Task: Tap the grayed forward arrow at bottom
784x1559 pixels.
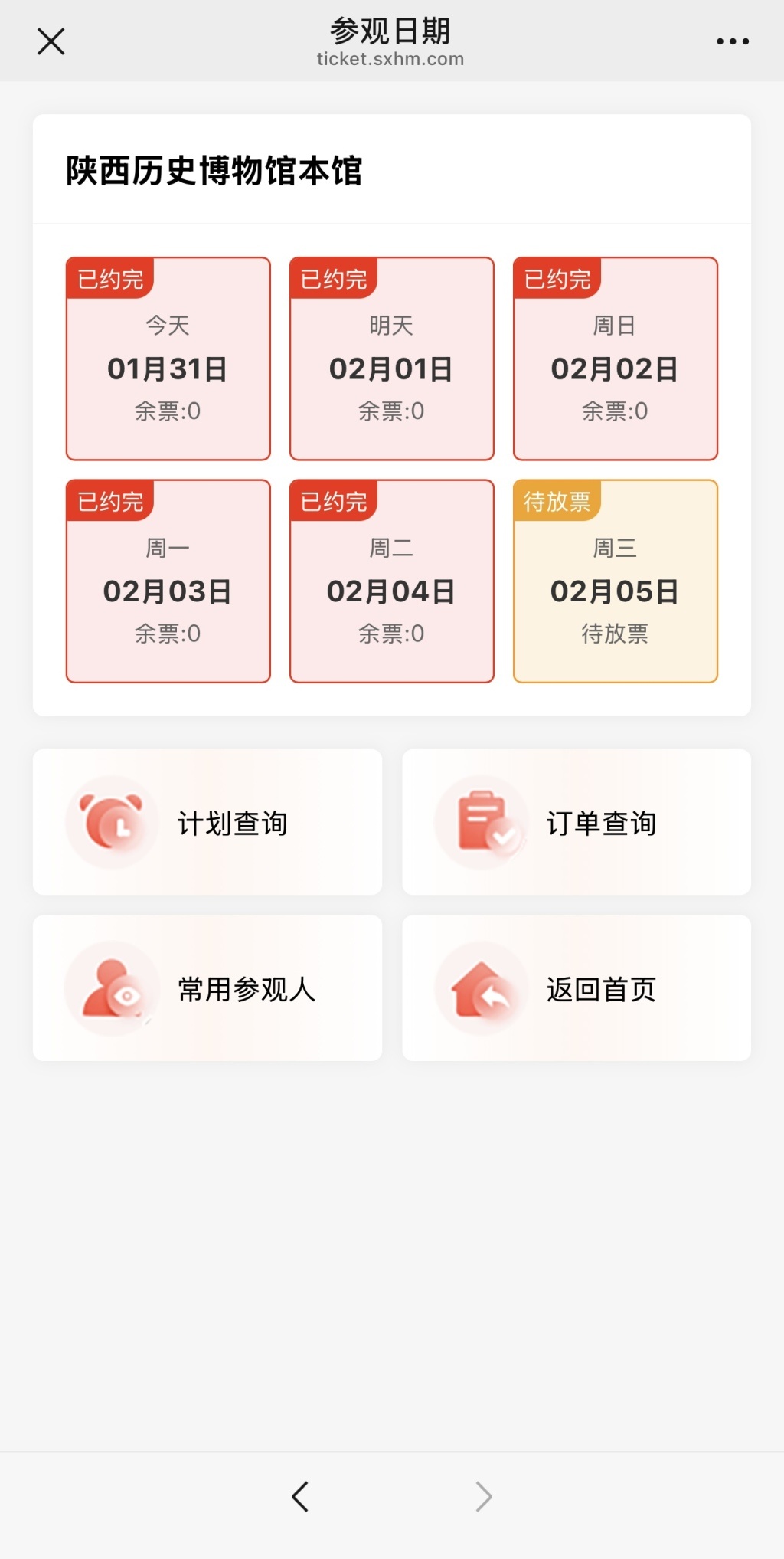Action: pos(483,1498)
